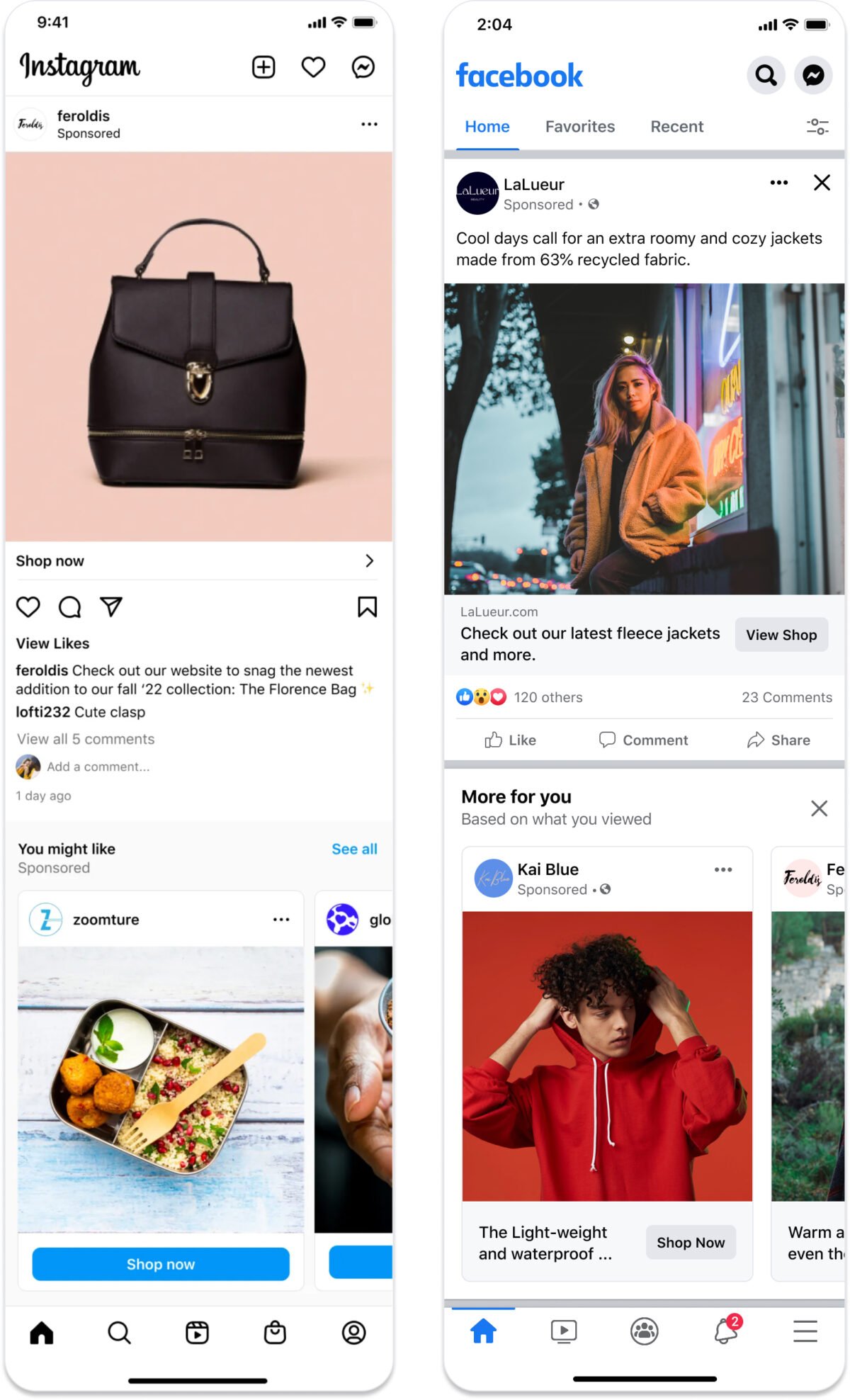Click the View Shop button

pos(781,634)
